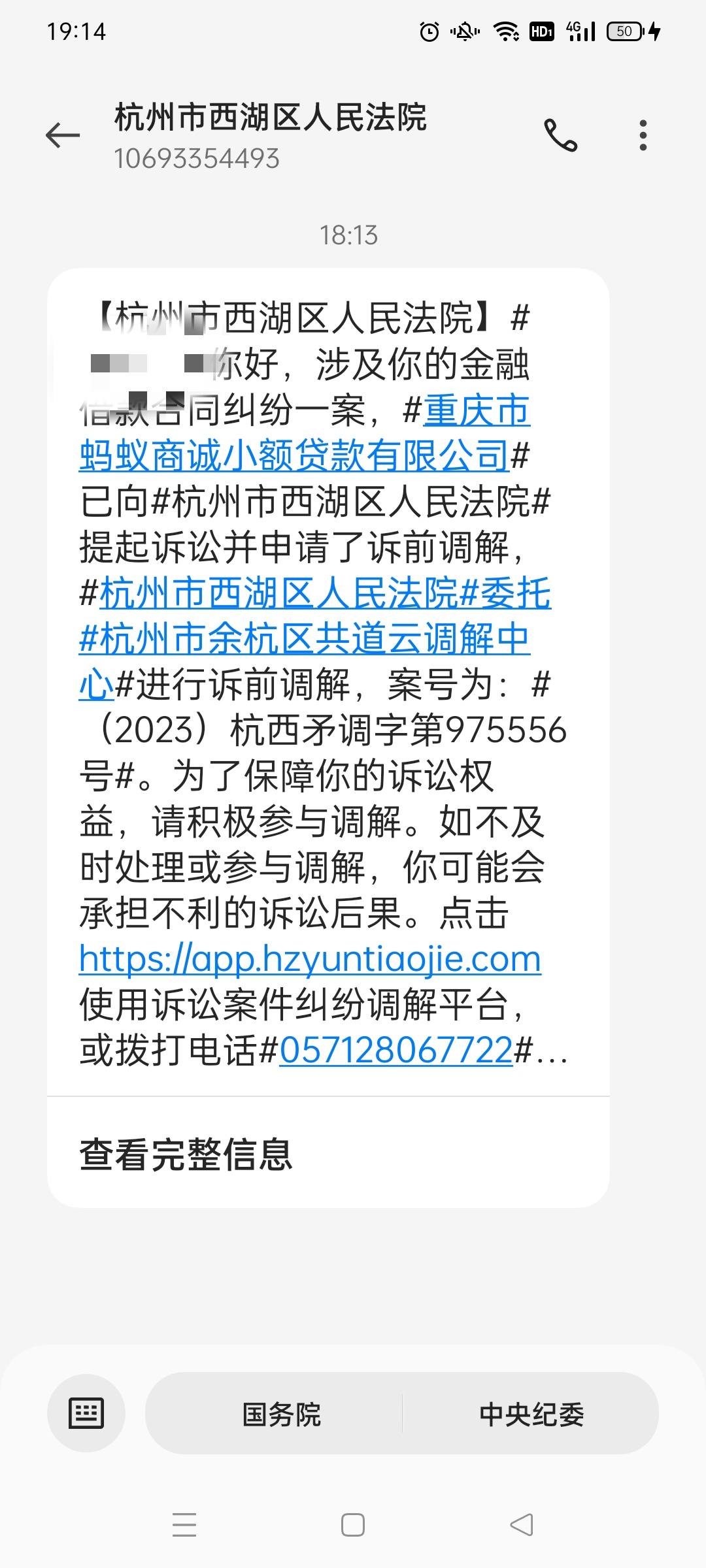Go back to the message list
Image resolution: width=706 pixels, height=1568 pixels.
click(63, 135)
